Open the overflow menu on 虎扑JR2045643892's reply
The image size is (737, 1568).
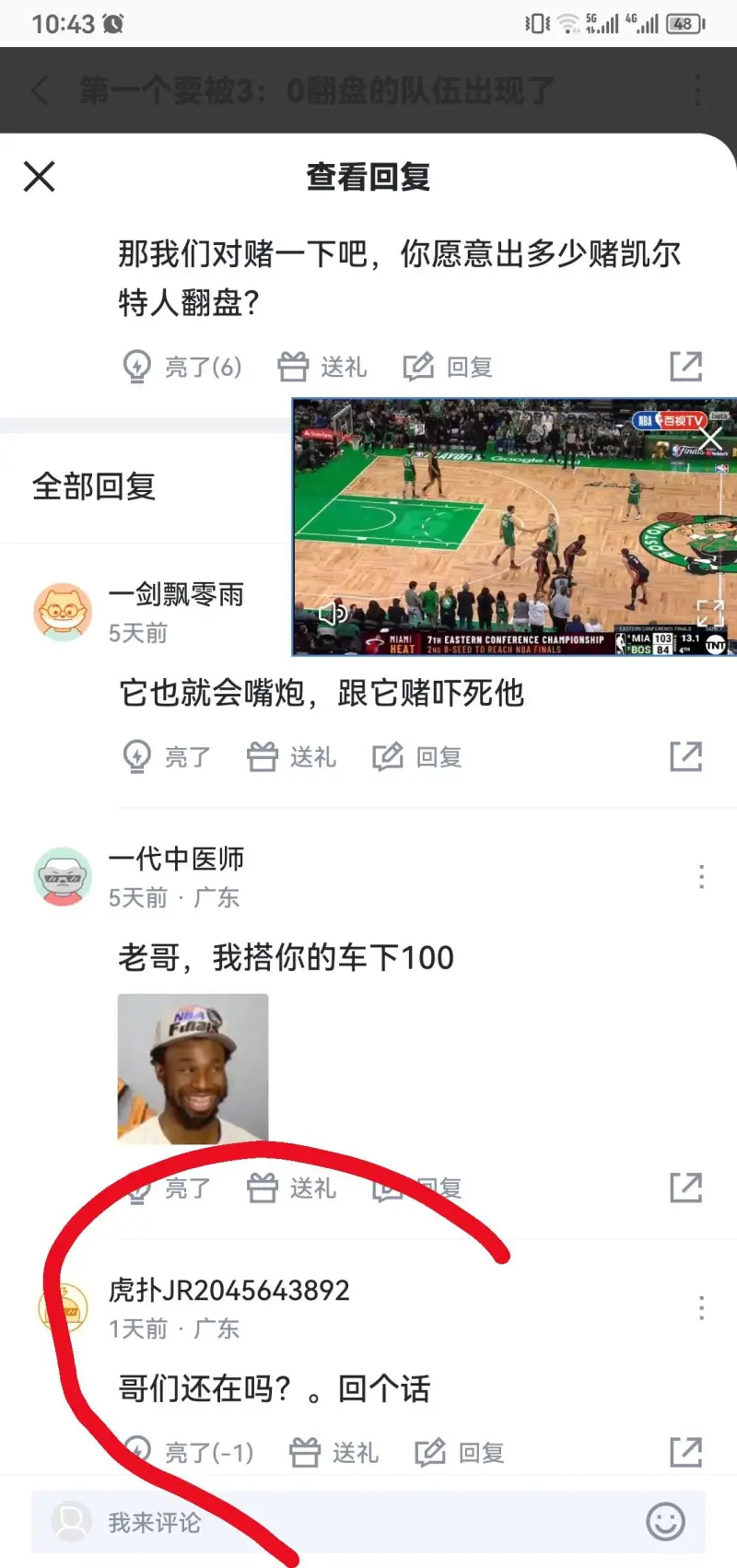(701, 1307)
